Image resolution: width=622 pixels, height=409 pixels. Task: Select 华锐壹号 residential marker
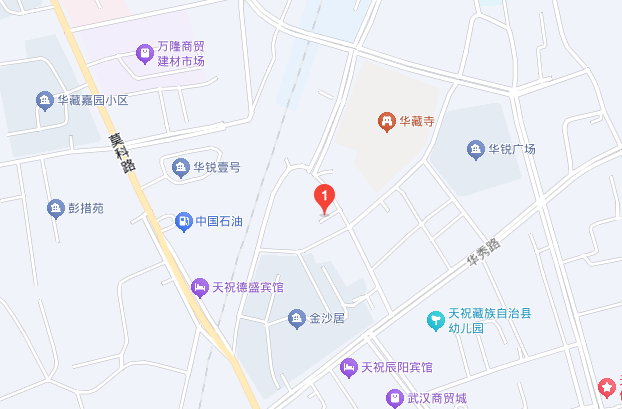coord(181,167)
